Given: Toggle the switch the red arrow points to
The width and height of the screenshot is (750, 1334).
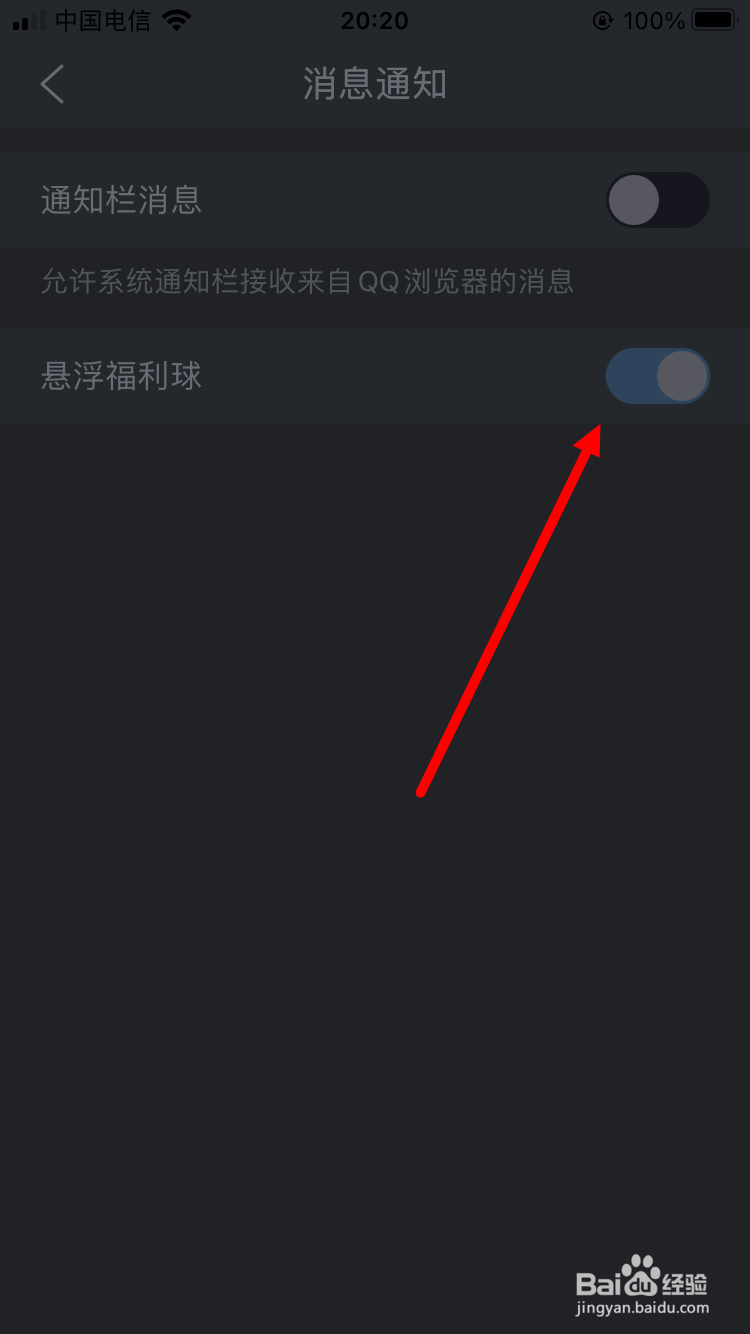Looking at the screenshot, I should click(x=658, y=376).
